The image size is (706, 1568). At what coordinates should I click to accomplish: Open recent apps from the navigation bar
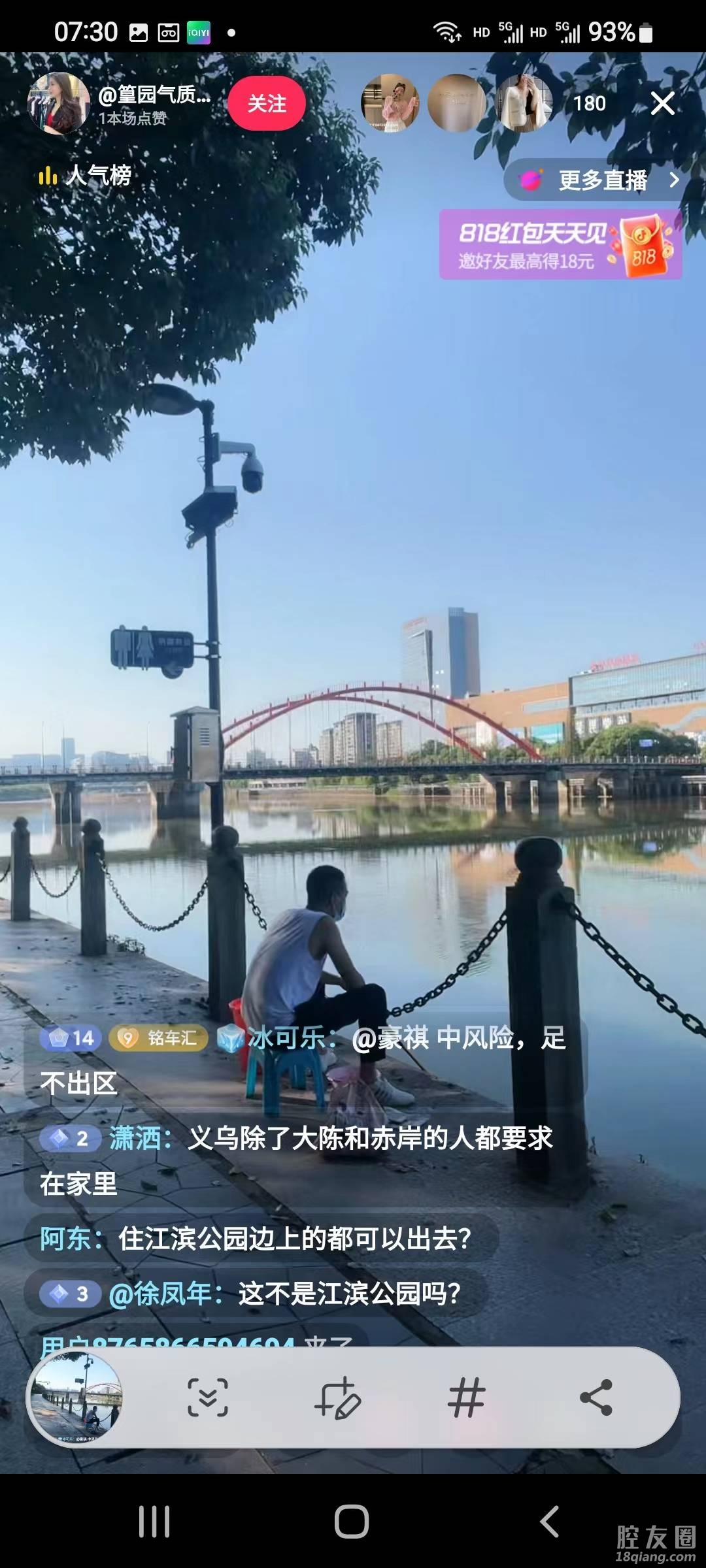154,1522
